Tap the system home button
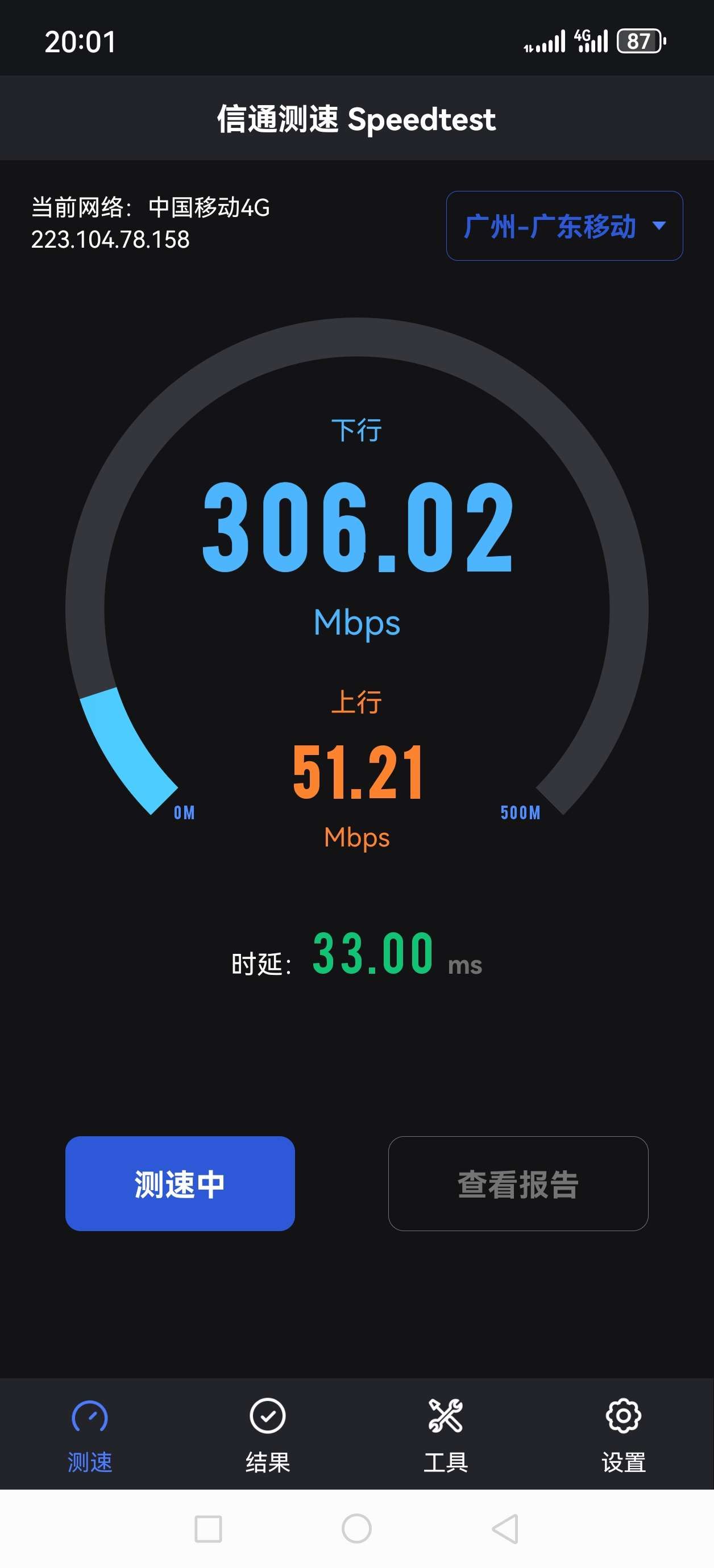Image resolution: width=714 pixels, height=1568 pixels. 356,1528
